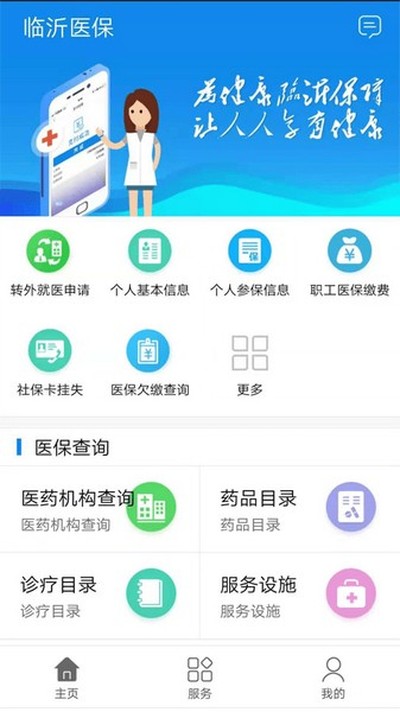
Task: View 个人参保信息
Action: 250,263
